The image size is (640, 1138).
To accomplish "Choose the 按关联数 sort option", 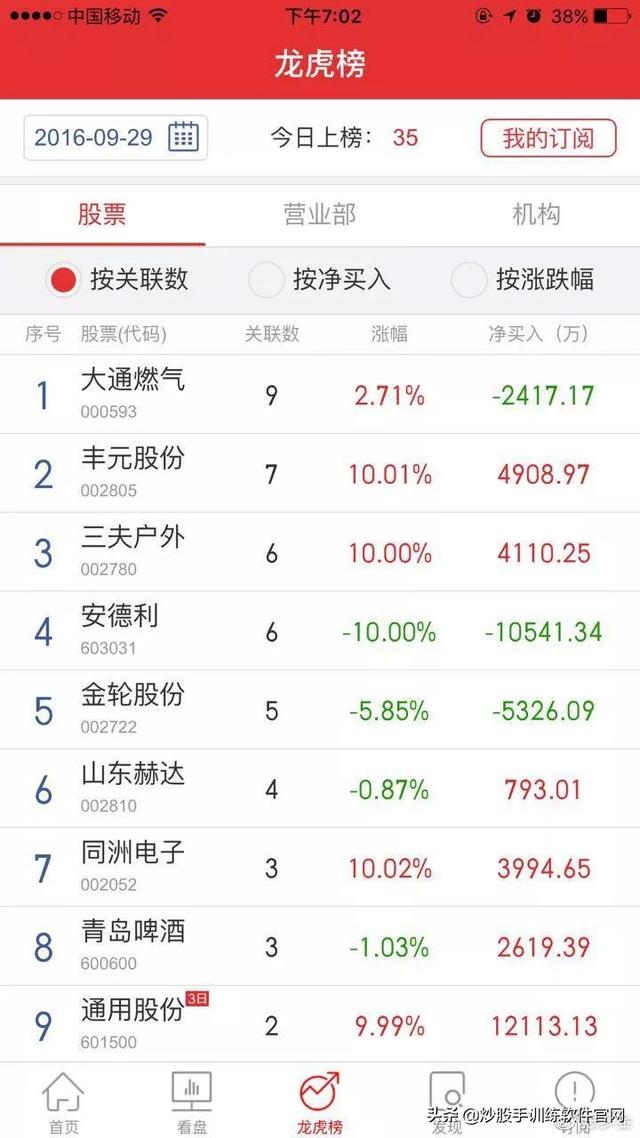I will pyautogui.click(x=118, y=279).
